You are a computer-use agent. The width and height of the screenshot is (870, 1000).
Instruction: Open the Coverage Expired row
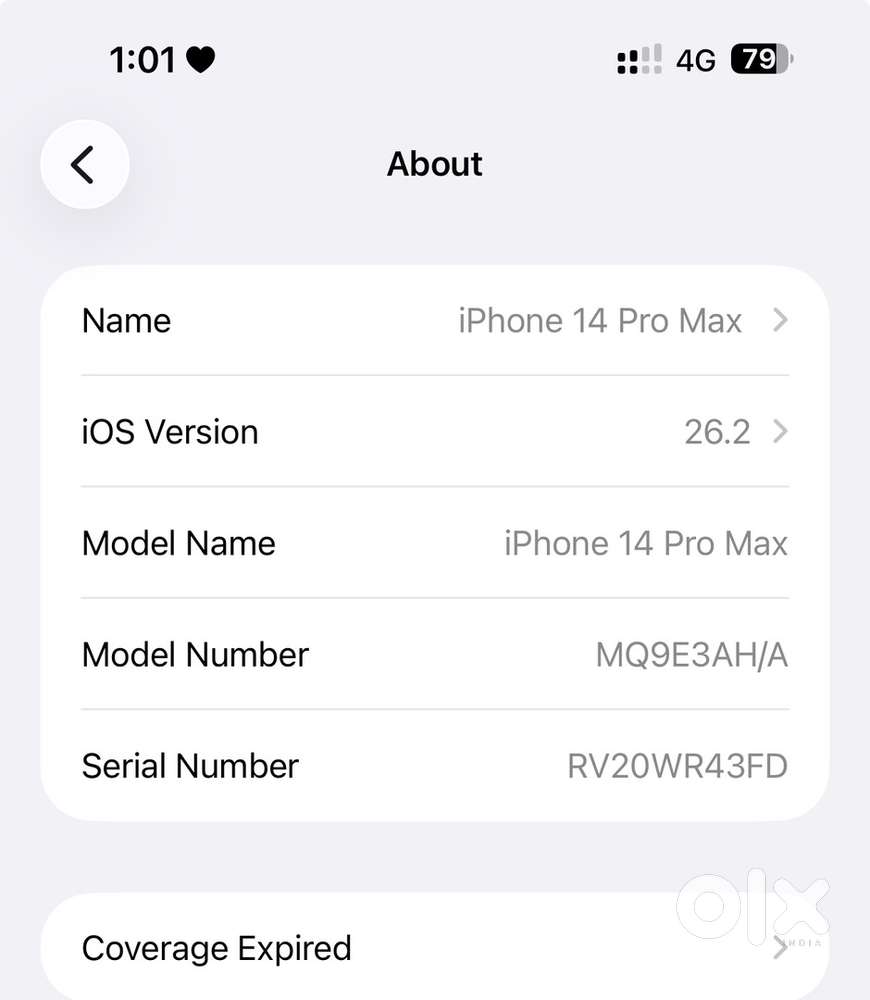[435, 947]
